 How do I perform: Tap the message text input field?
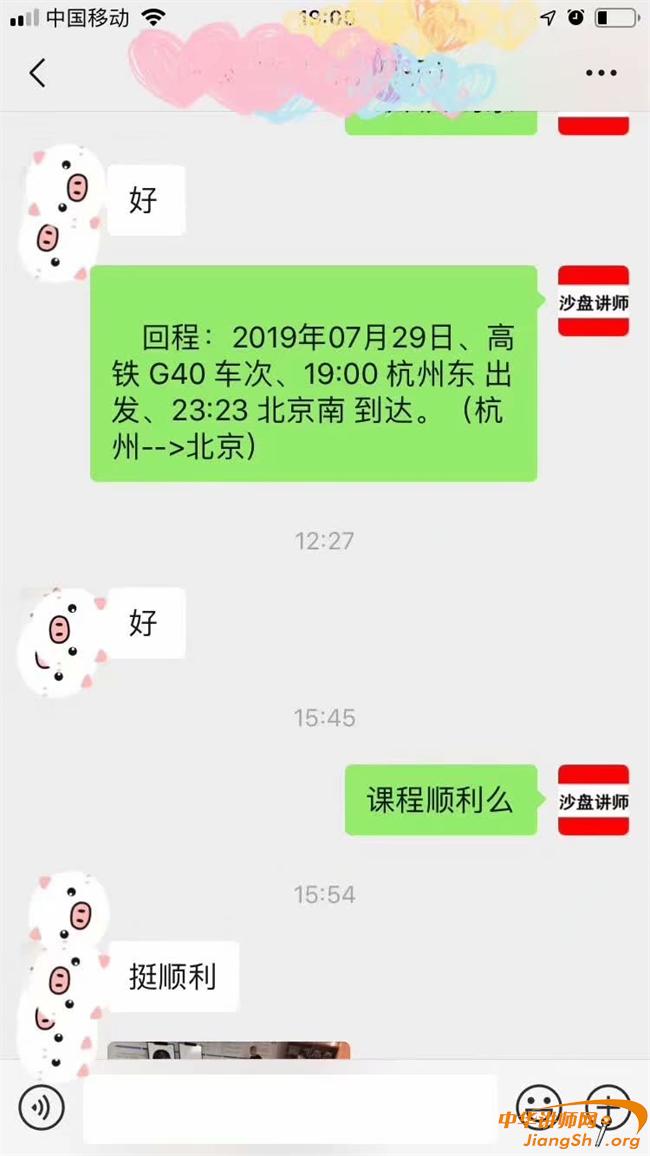click(x=290, y=1108)
